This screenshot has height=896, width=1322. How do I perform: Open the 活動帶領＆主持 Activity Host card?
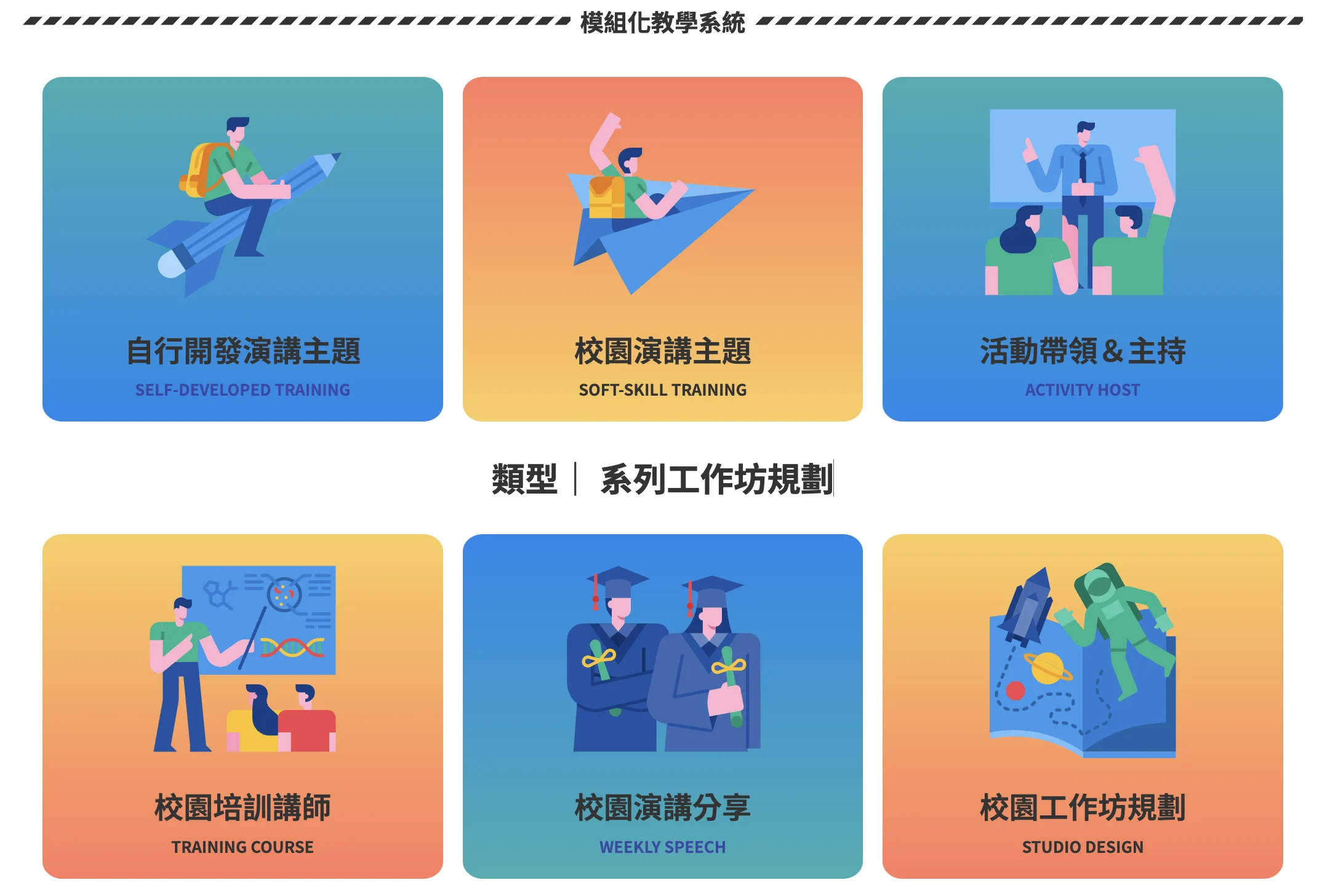pos(1082,249)
